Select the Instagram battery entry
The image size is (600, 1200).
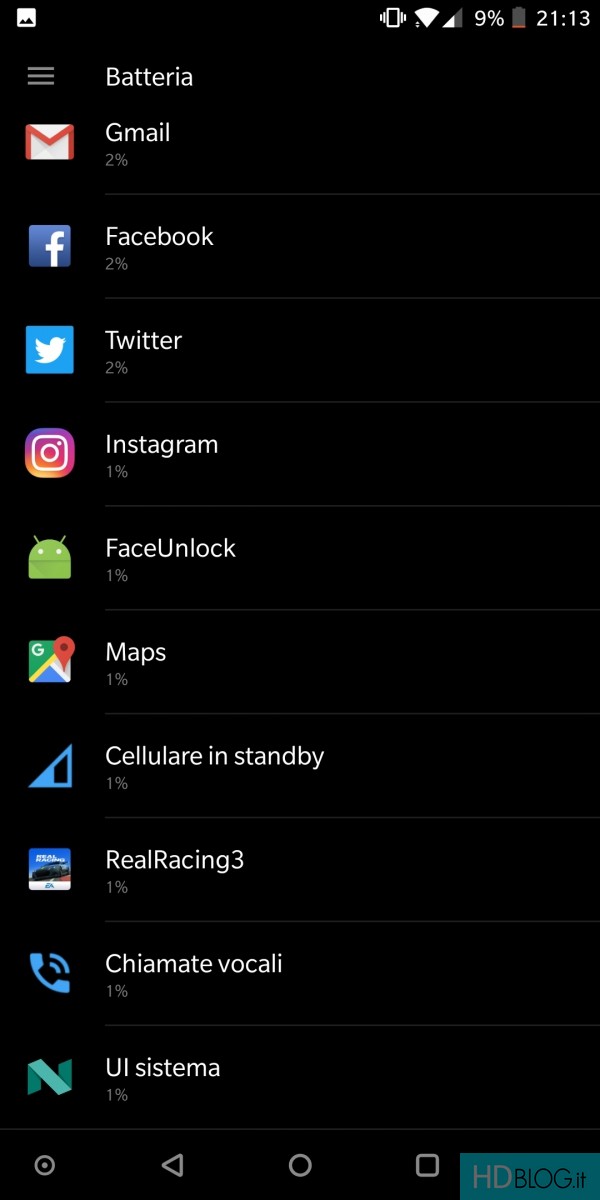300,454
